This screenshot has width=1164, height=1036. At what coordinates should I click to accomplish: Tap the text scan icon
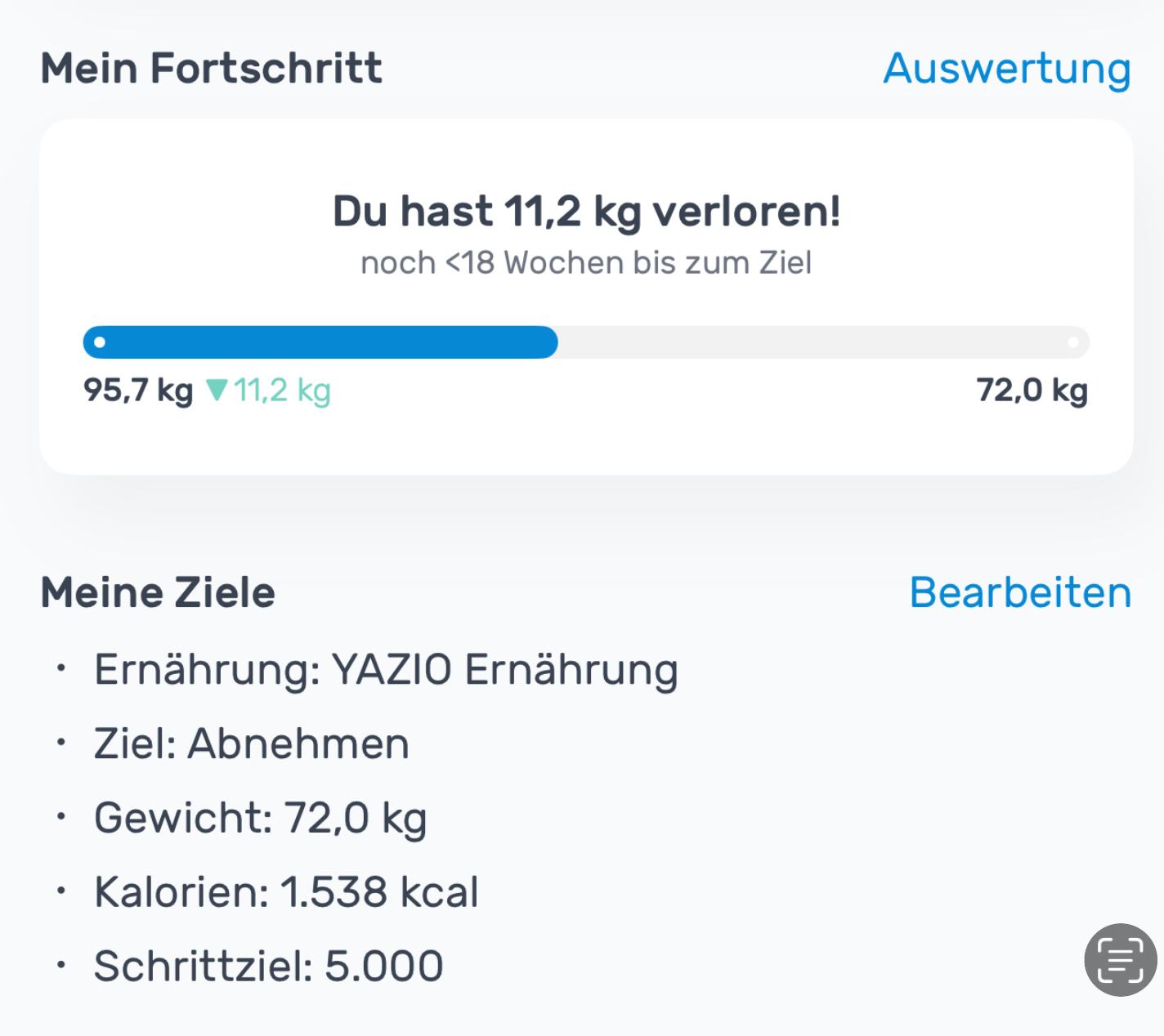click(x=1120, y=960)
